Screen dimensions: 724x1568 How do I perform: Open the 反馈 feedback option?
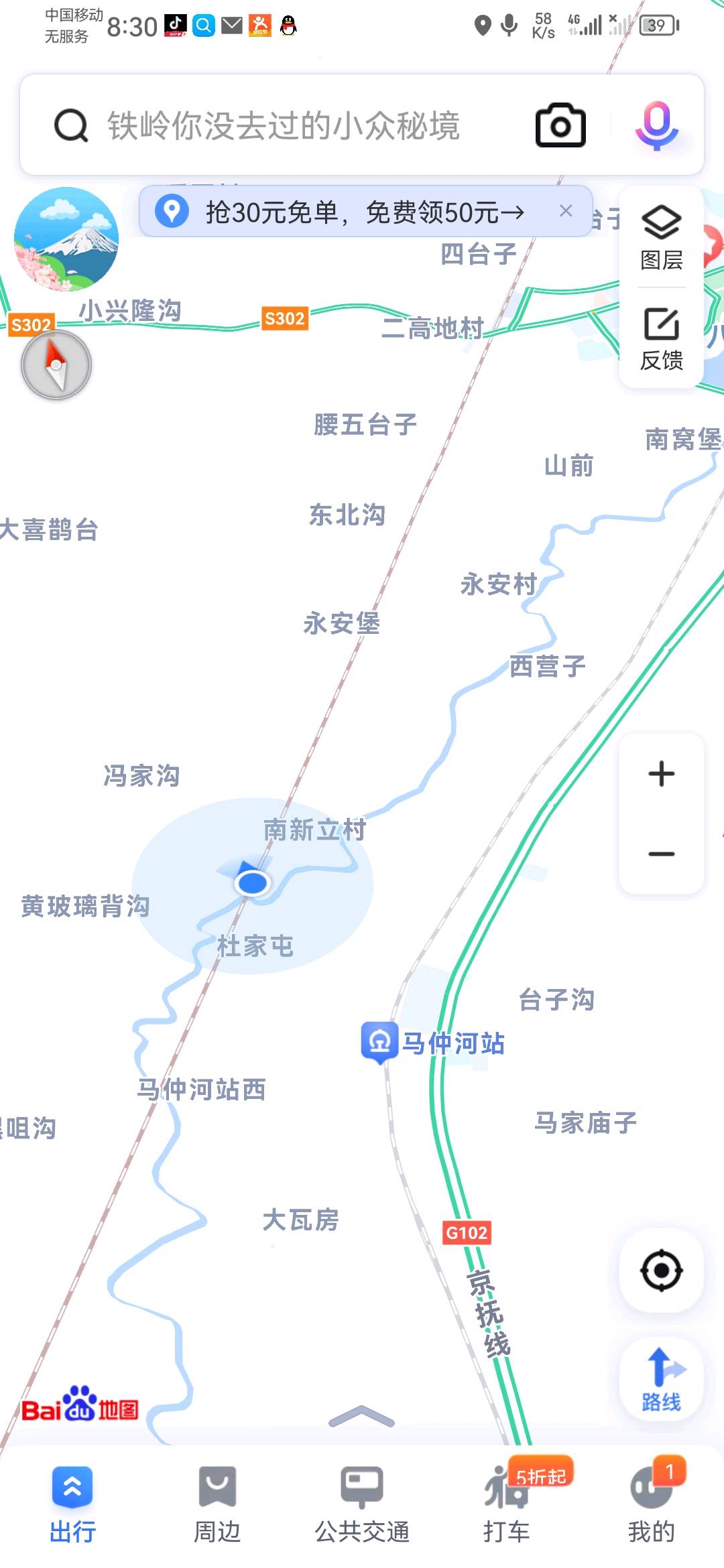(x=661, y=338)
